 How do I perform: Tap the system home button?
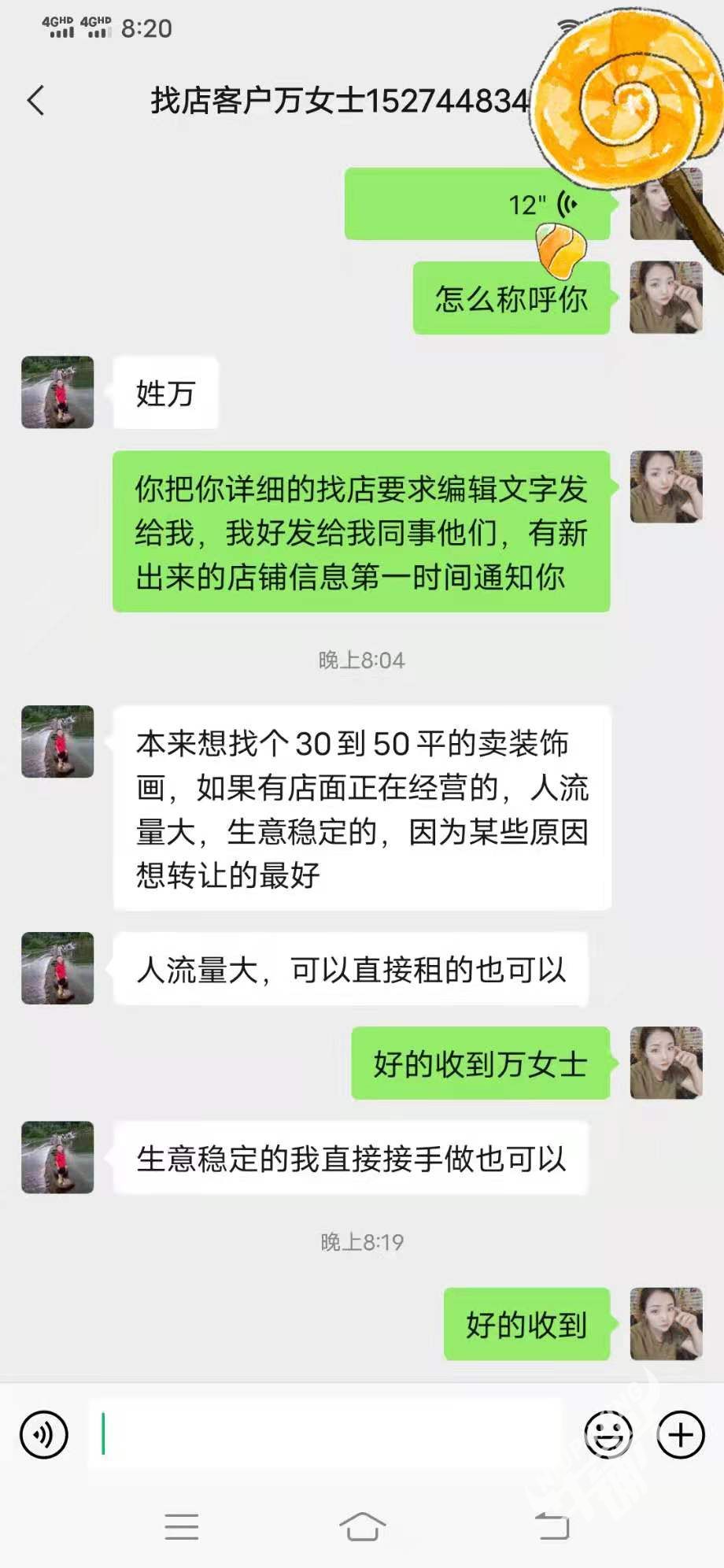(x=362, y=1525)
